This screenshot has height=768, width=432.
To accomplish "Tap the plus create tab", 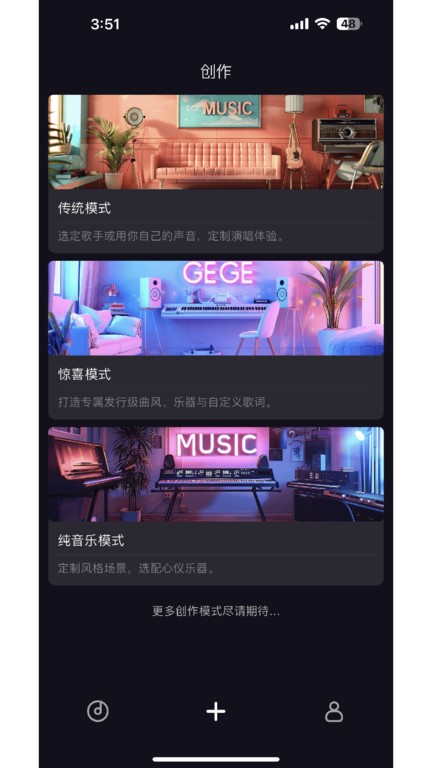I will tap(216, 711).
